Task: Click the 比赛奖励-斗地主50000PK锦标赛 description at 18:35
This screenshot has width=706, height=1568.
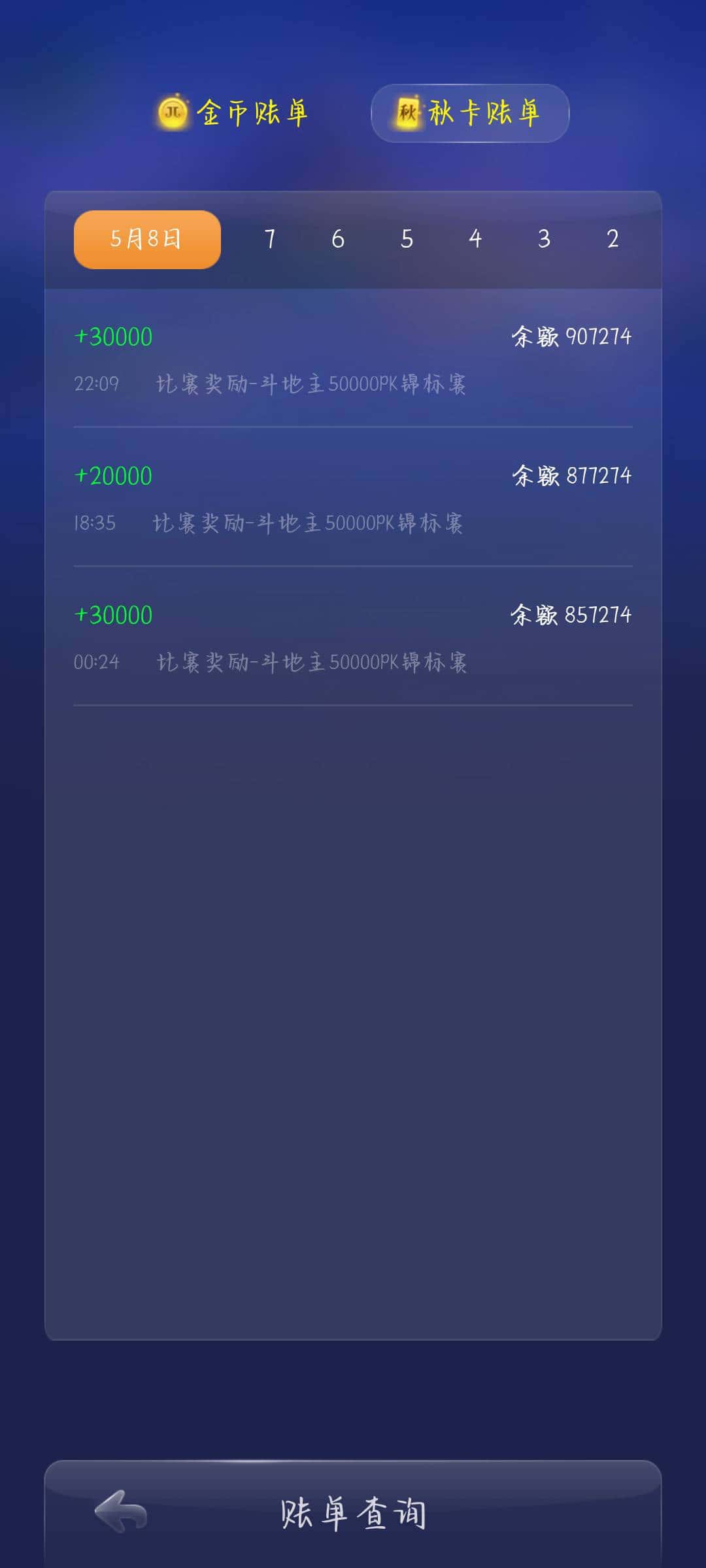Action: point(312,523)
